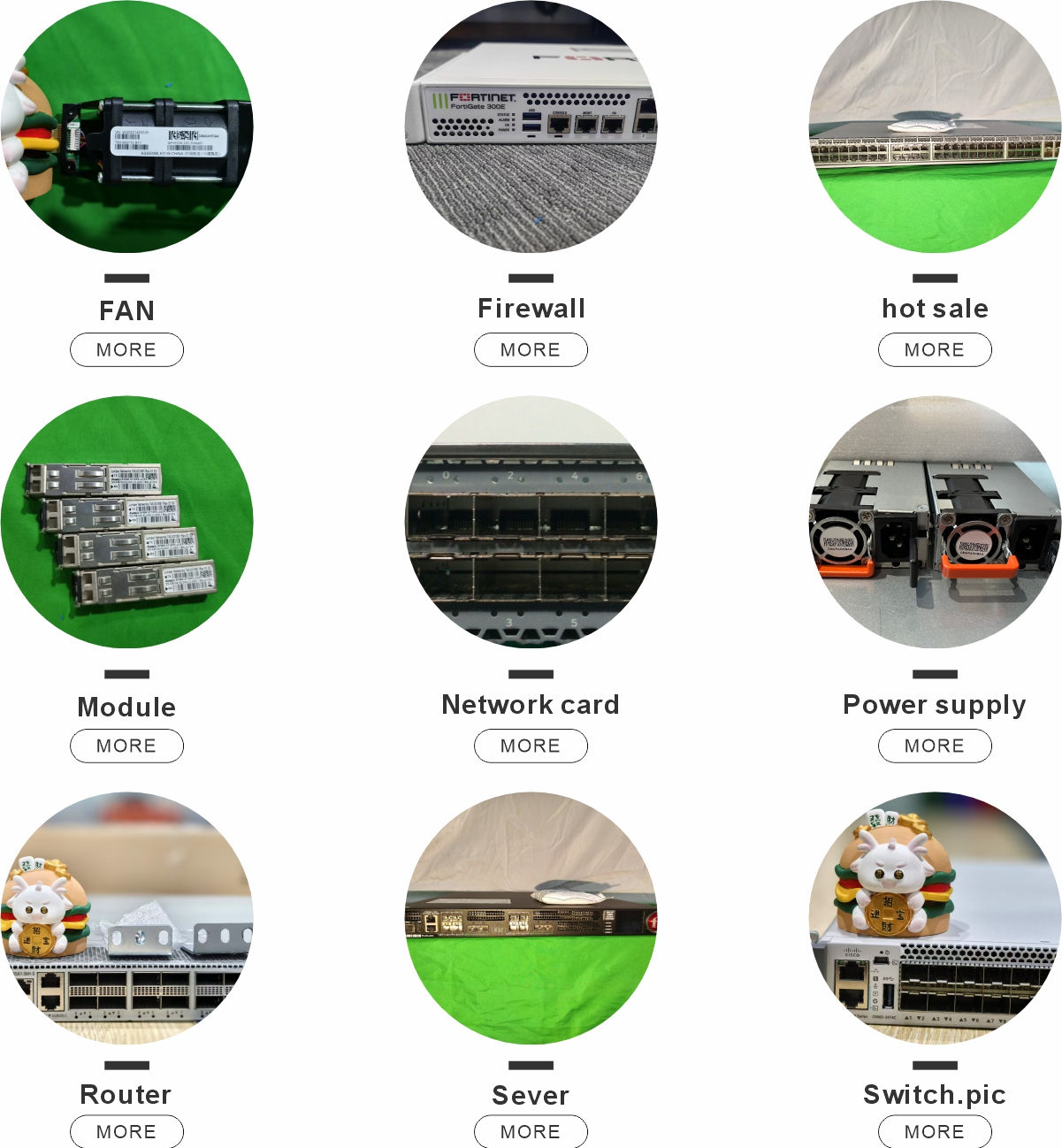Image resolution: width=1062 pixels, height=1148 pixels.
Task: Select the Power supply category image
Action: (935, 522)
